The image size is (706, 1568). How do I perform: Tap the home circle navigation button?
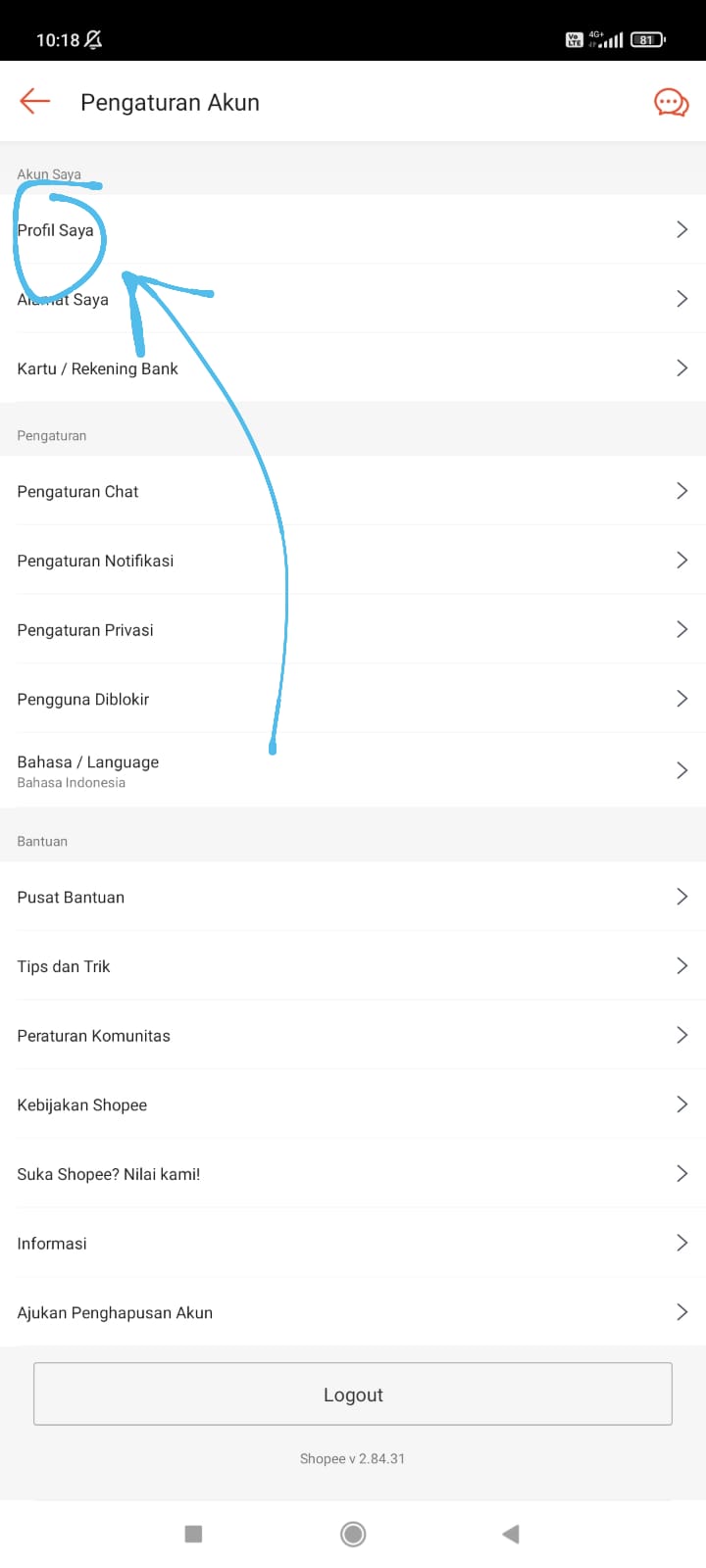click(x=352, y=1534)
